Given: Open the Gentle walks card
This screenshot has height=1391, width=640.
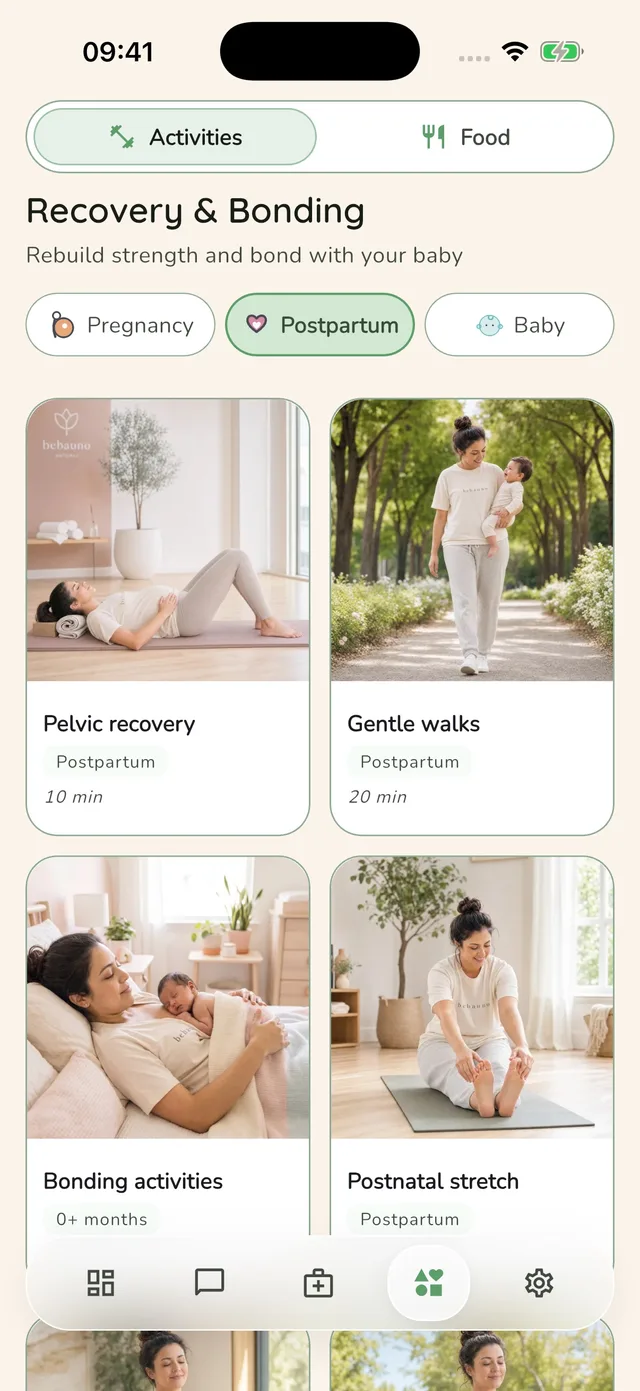Looking at the screenshot, I should coord(472,617).
